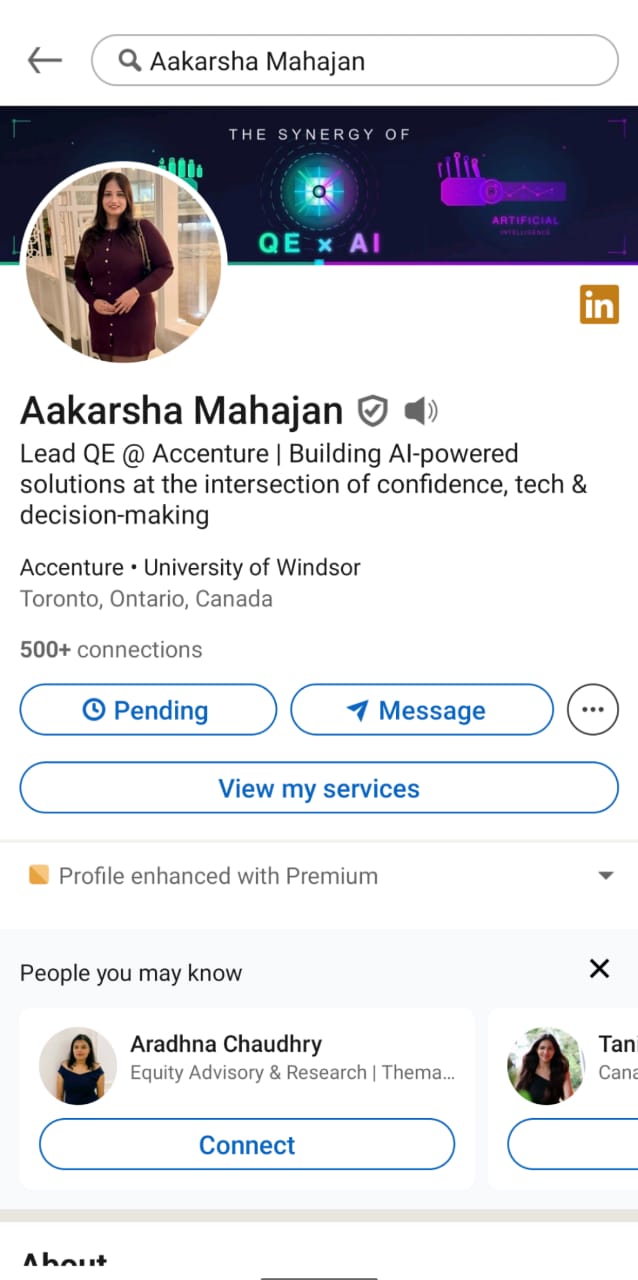Tap View my services

[x=319, y=788]
